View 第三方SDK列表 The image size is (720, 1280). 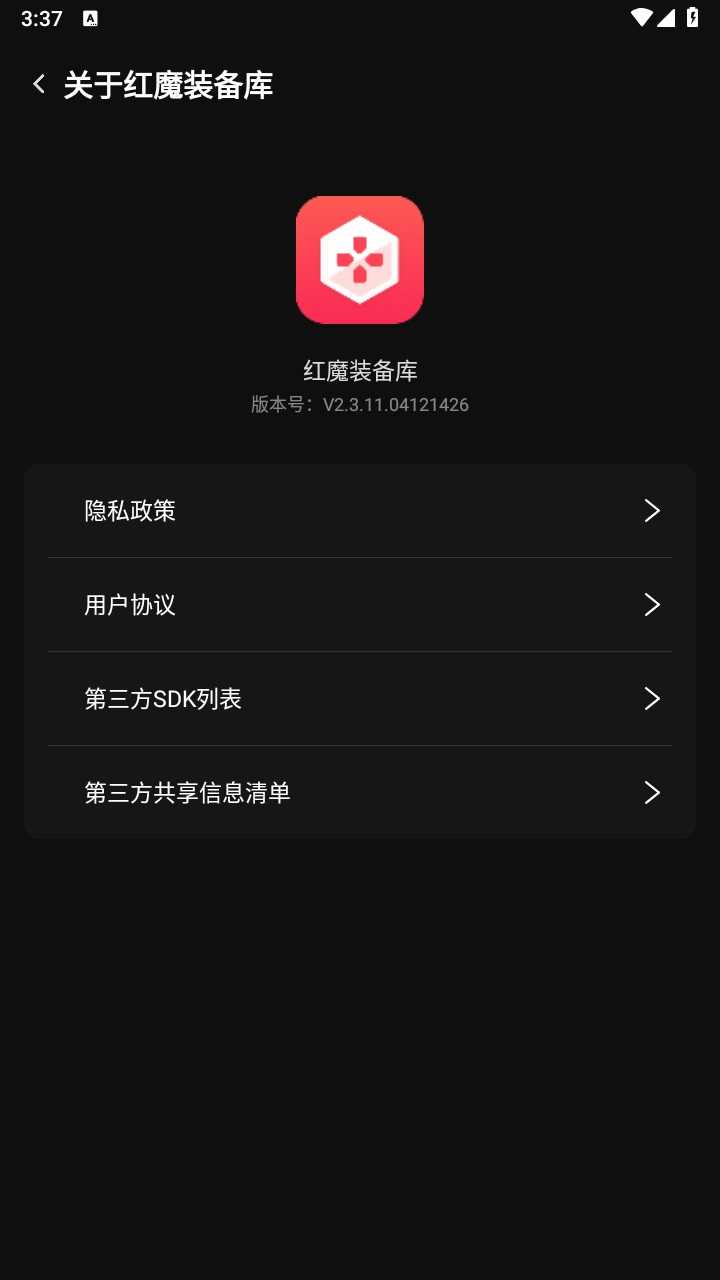tap(360, 699)
